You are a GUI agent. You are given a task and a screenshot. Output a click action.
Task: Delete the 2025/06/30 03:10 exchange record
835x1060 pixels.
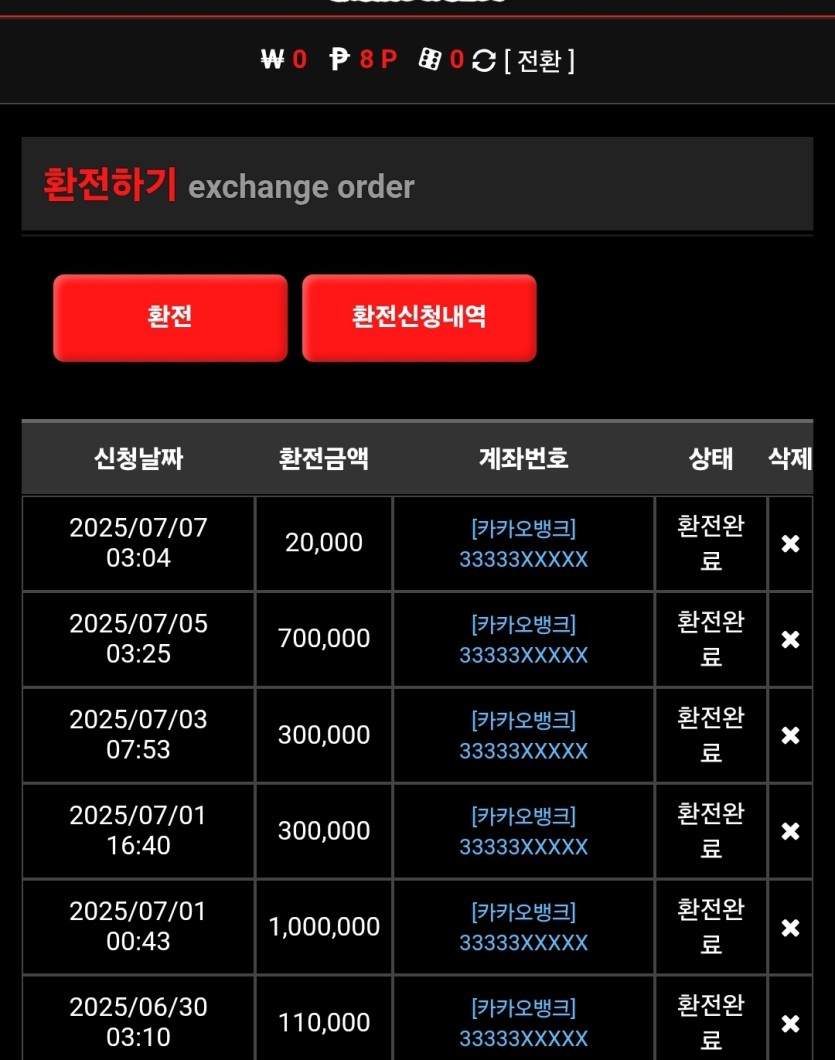(790, 1023)
